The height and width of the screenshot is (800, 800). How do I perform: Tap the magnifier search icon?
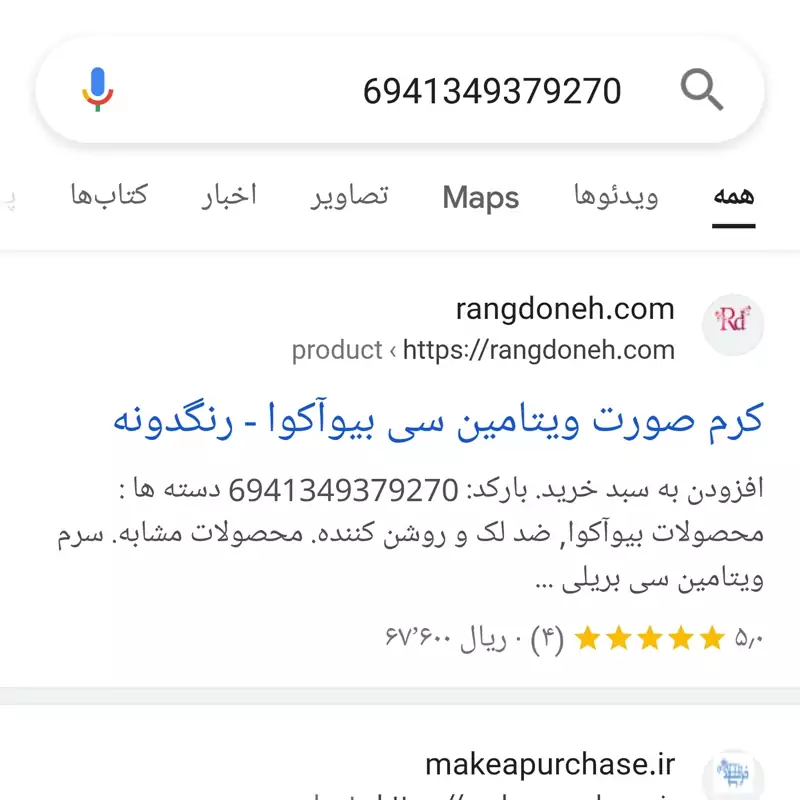click(702, 90)
